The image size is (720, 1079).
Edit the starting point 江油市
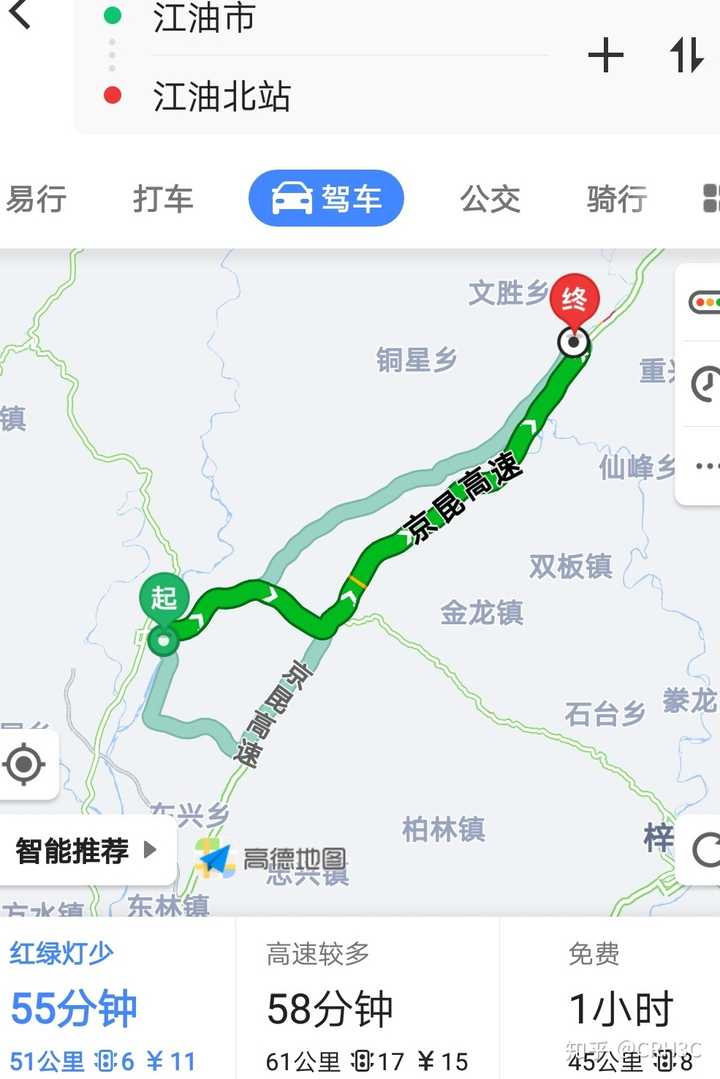pyautogui.click(x=204, y=17)
